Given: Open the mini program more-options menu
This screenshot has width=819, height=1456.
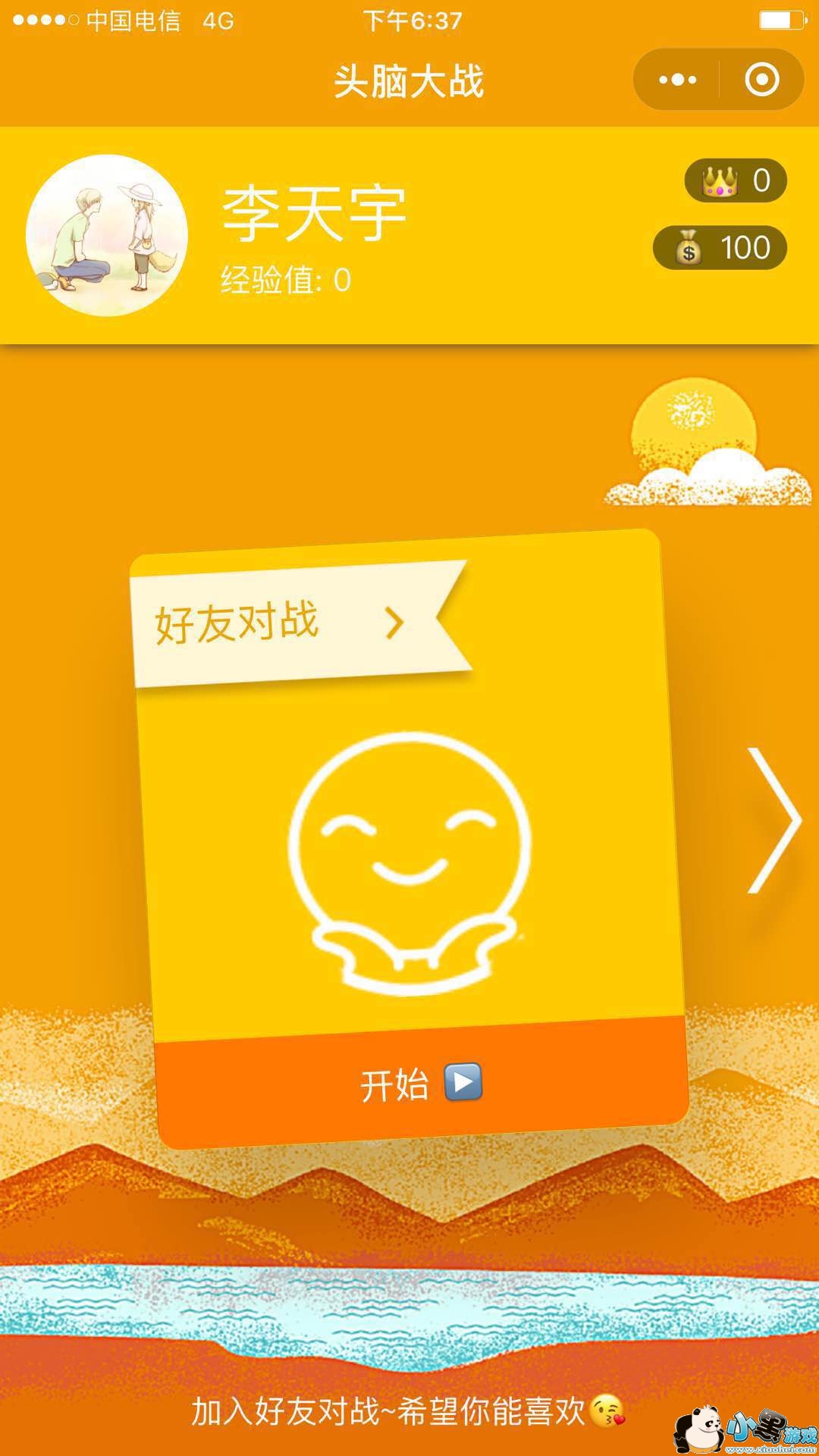Looking at the screenshot, I should [x=677, y=80].
